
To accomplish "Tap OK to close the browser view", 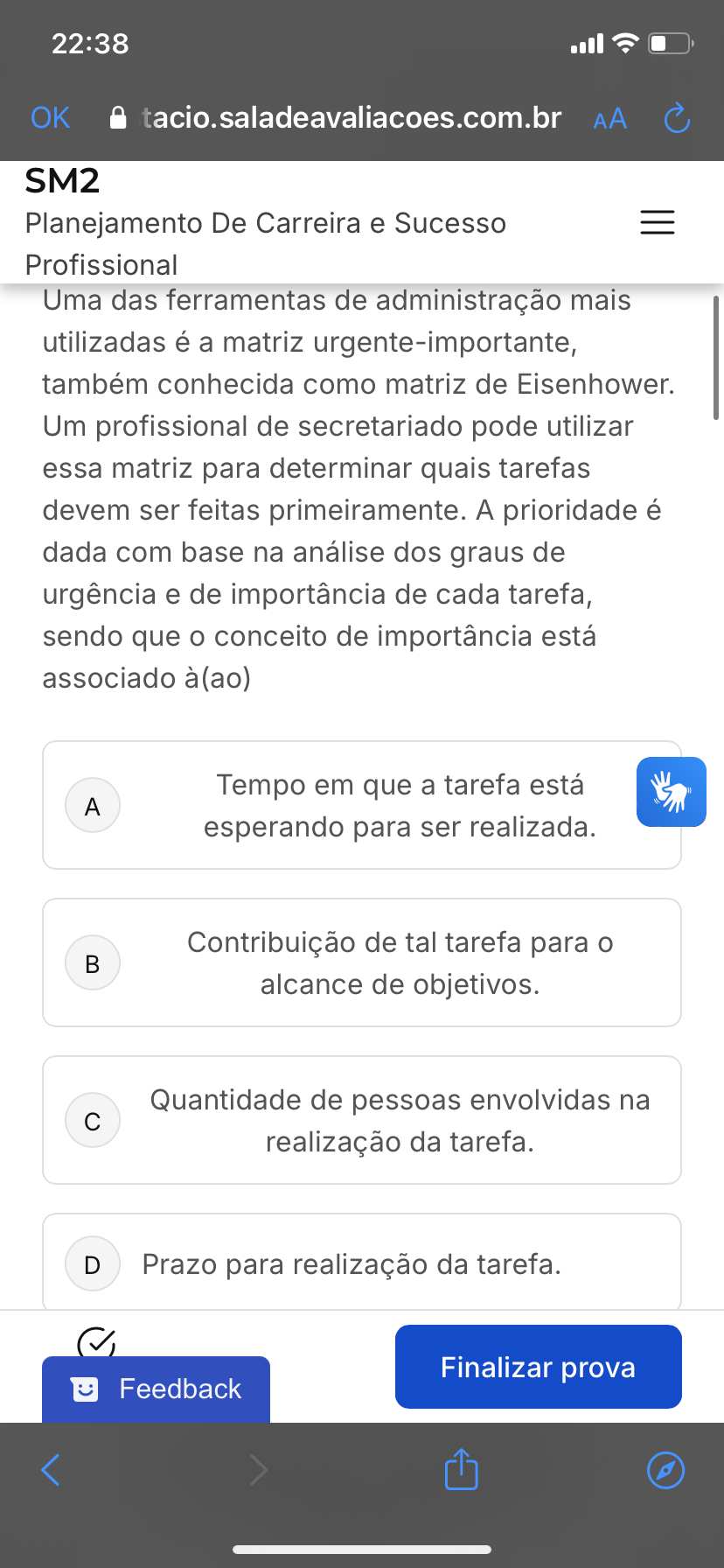I will (50, 117).
